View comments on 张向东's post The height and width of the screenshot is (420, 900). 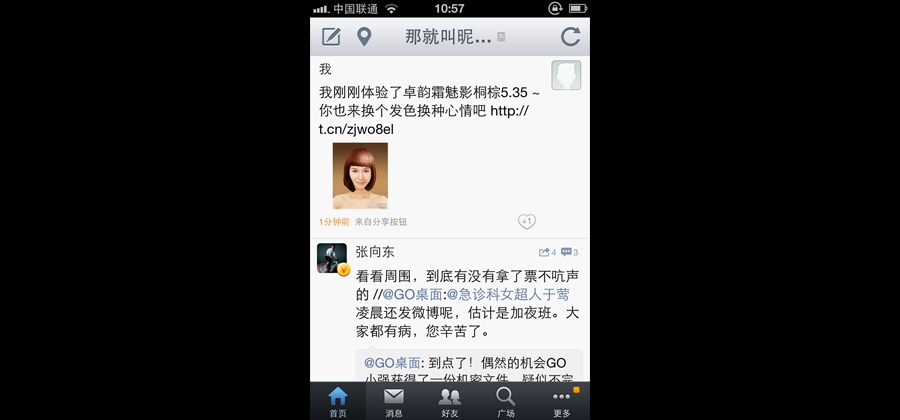click(x=569, y=252)
